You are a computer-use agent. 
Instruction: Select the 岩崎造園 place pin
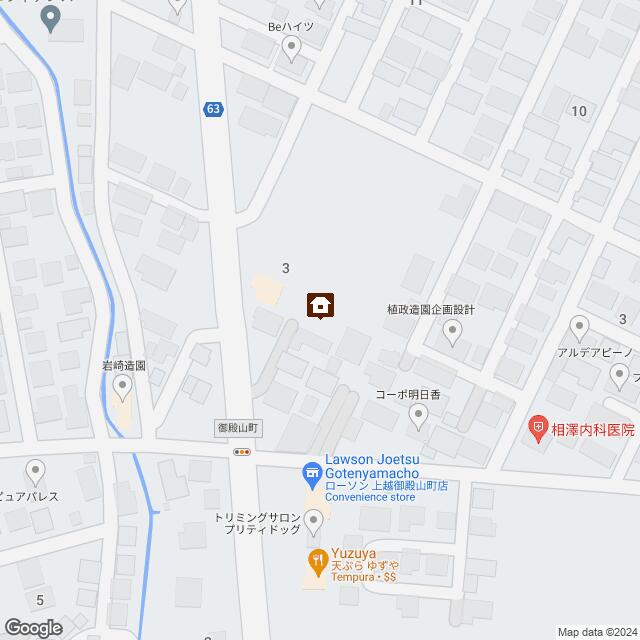[123, 385]
